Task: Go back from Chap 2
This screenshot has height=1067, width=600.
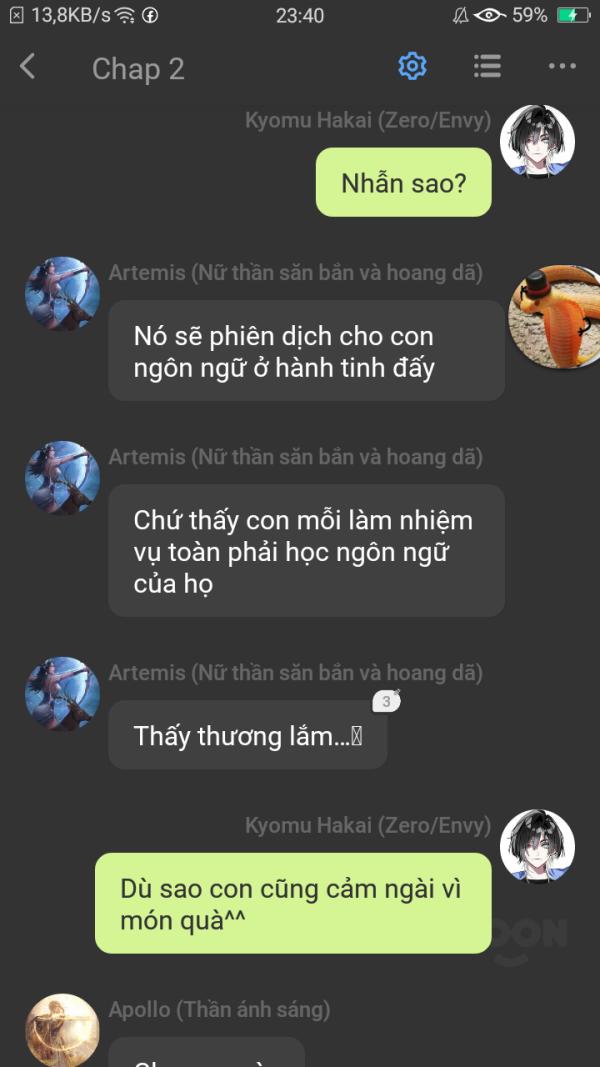Action: 27,67
